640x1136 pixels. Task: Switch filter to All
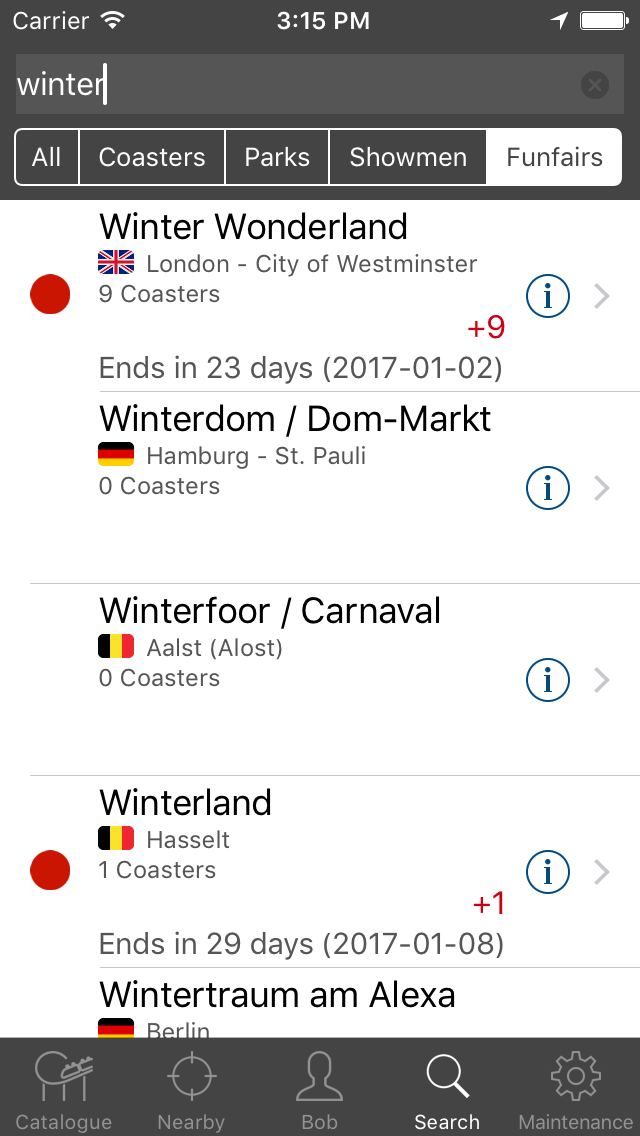click(47, 157)
